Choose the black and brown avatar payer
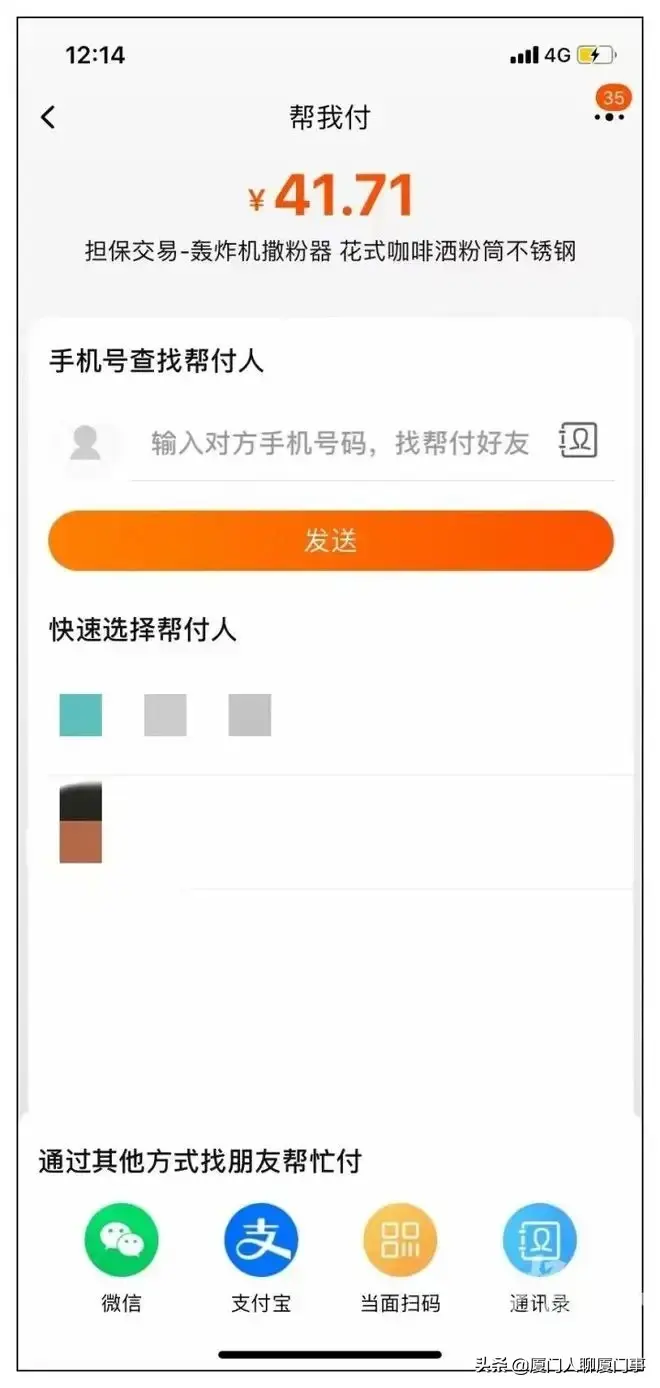Viewport: 660px width, 1388px height. (x=81, y=824)
